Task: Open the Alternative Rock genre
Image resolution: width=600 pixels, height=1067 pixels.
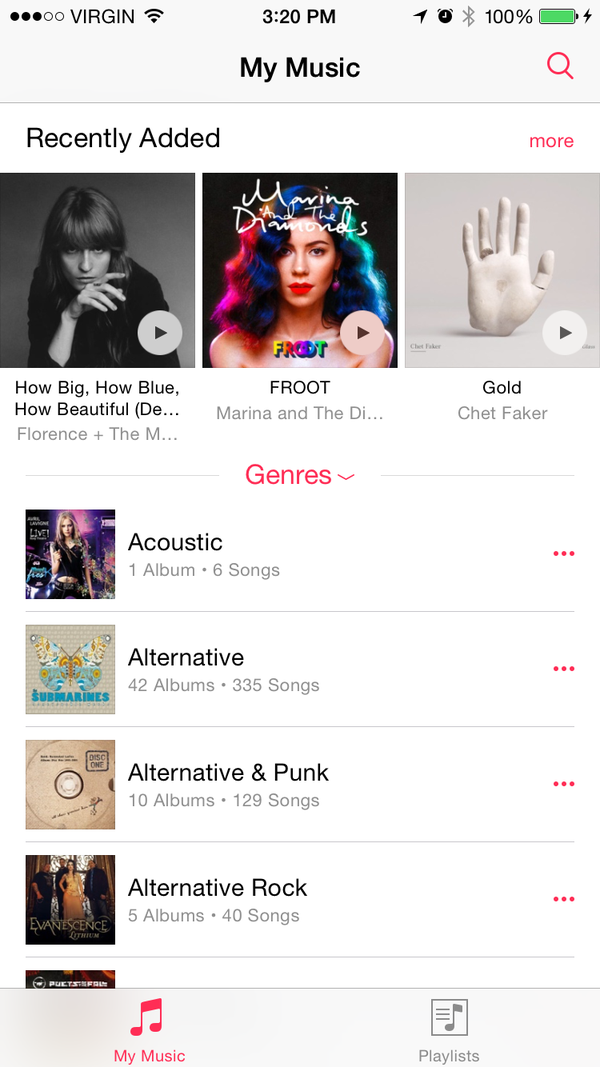Action: coord(299,900)
